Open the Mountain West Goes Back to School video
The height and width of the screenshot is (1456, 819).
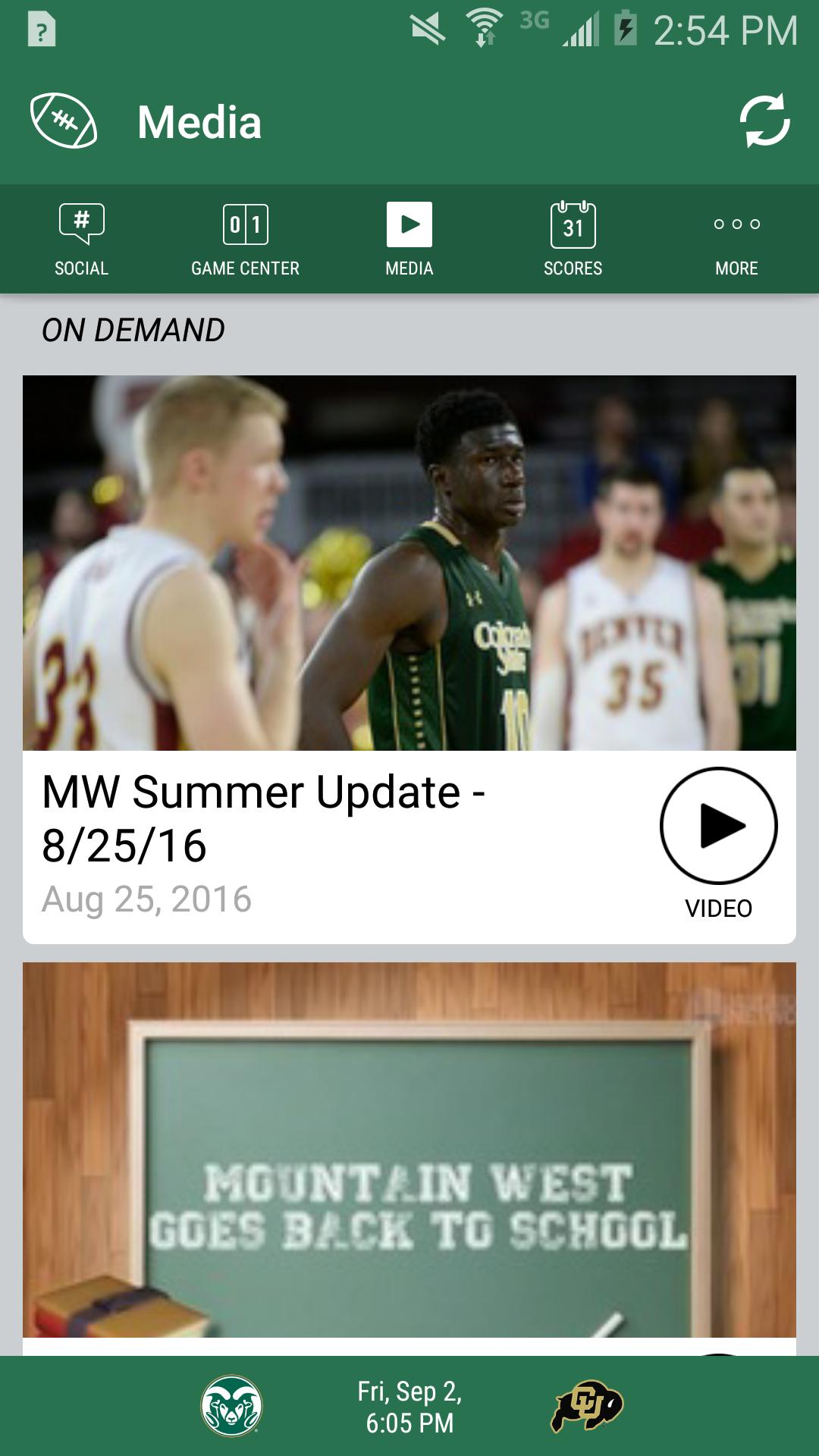click(409, 1149)
